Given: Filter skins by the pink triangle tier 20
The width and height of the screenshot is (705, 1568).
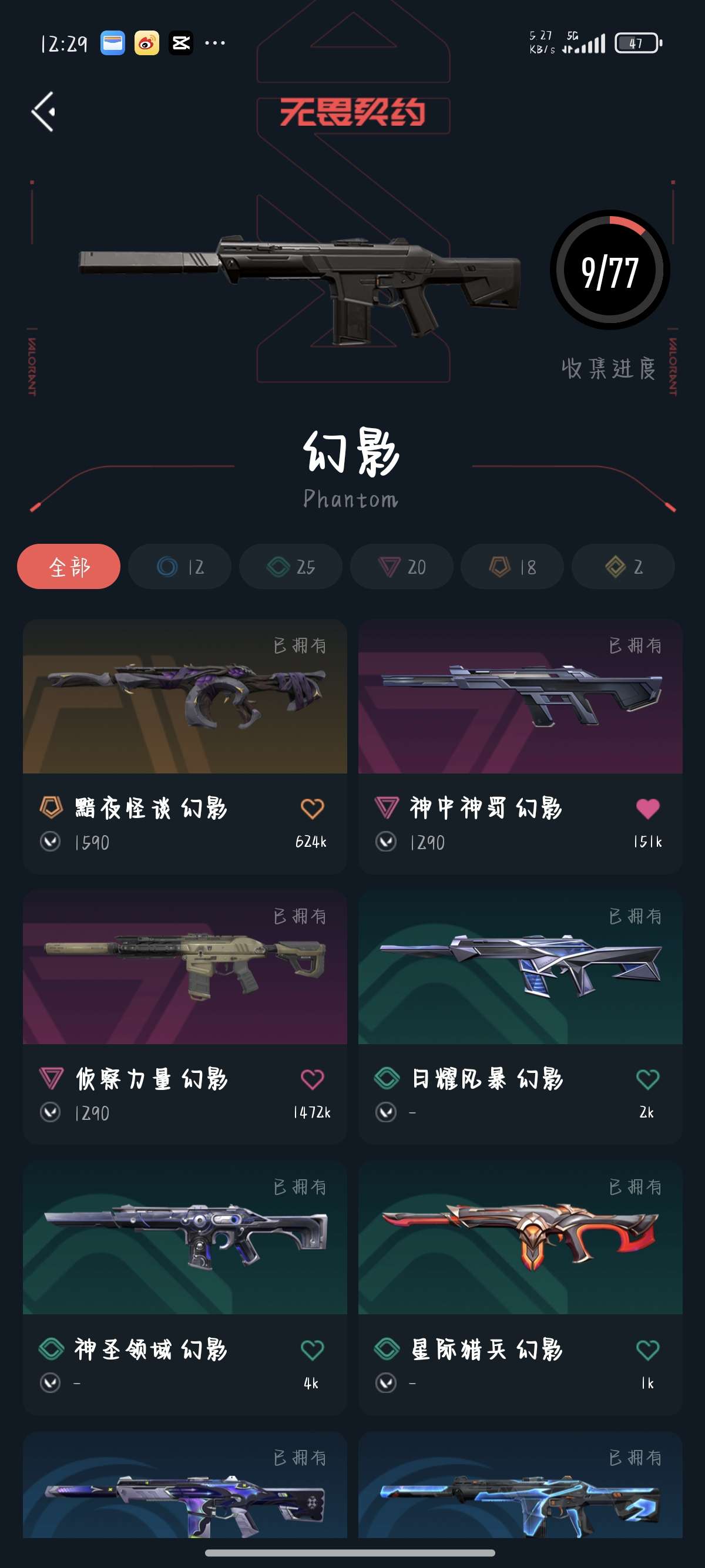Looking at the screenshot, I should (401, 566).
